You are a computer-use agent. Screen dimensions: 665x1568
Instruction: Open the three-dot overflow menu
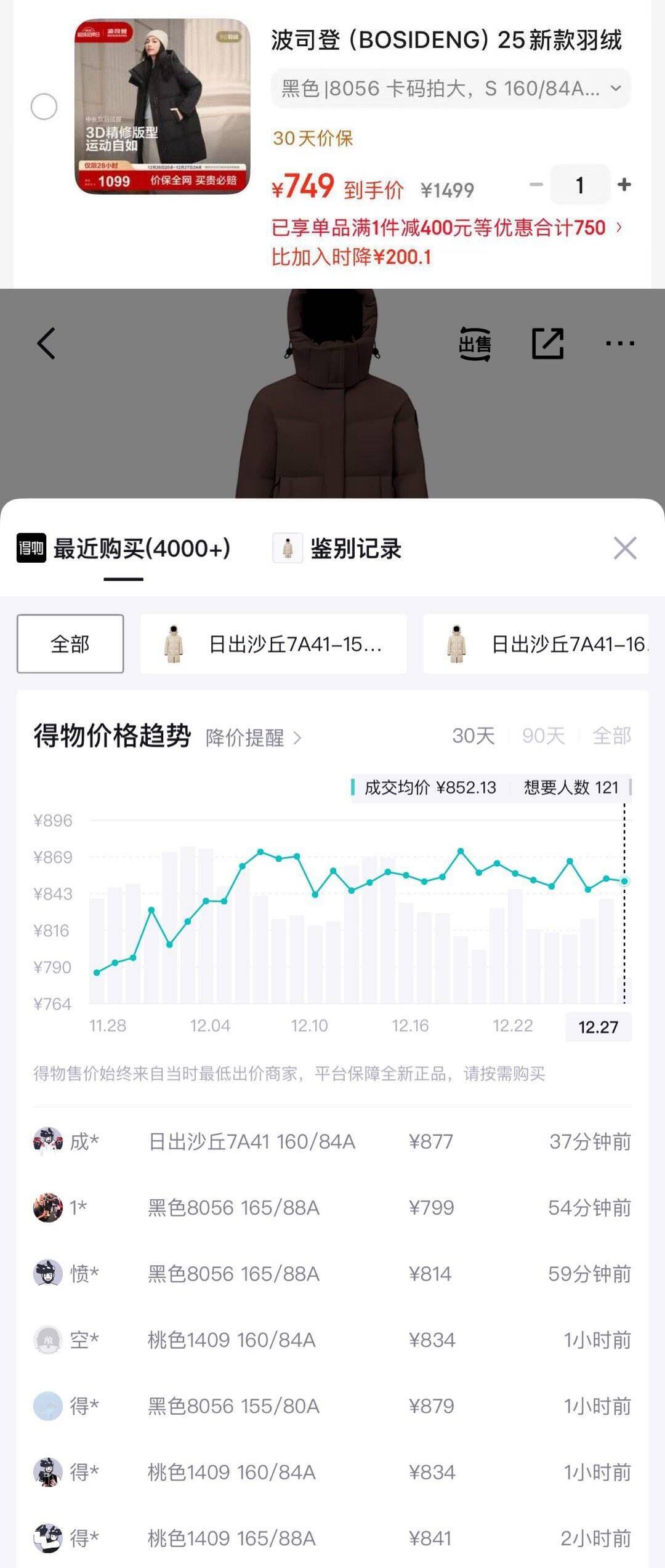click(x=619, y=344)
